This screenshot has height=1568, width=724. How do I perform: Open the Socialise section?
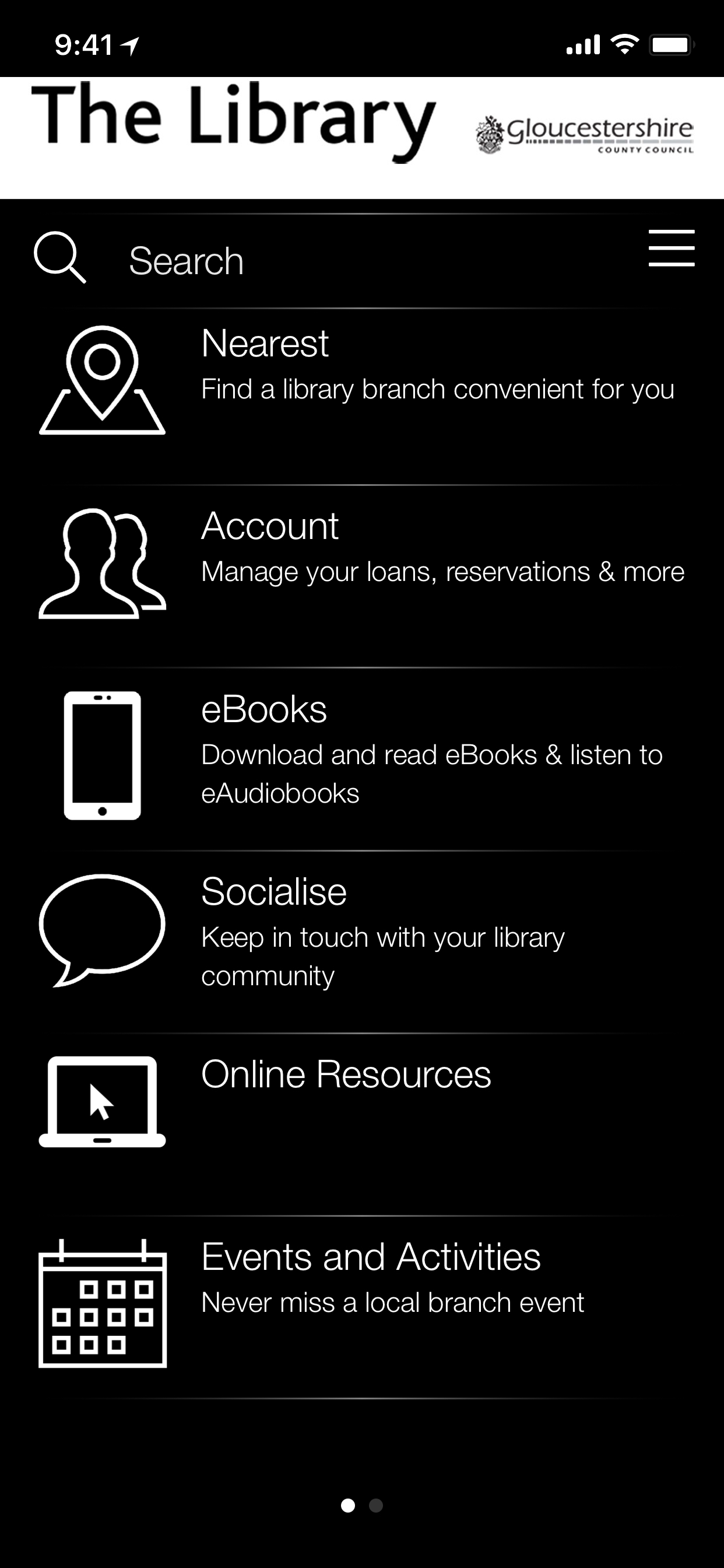[361, 932]
